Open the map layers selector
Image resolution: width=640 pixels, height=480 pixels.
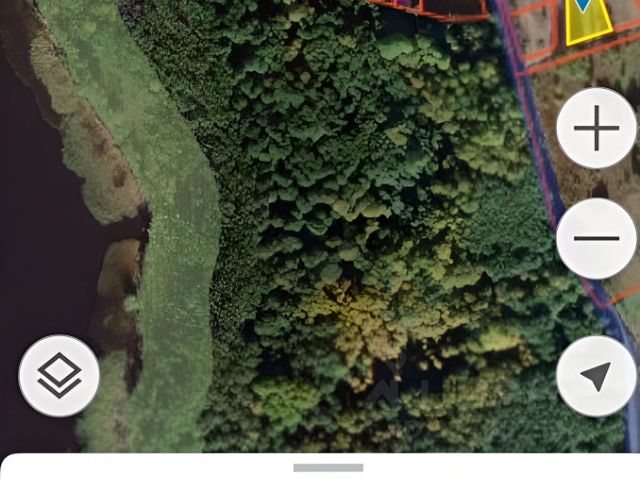(x=59, y=376)
